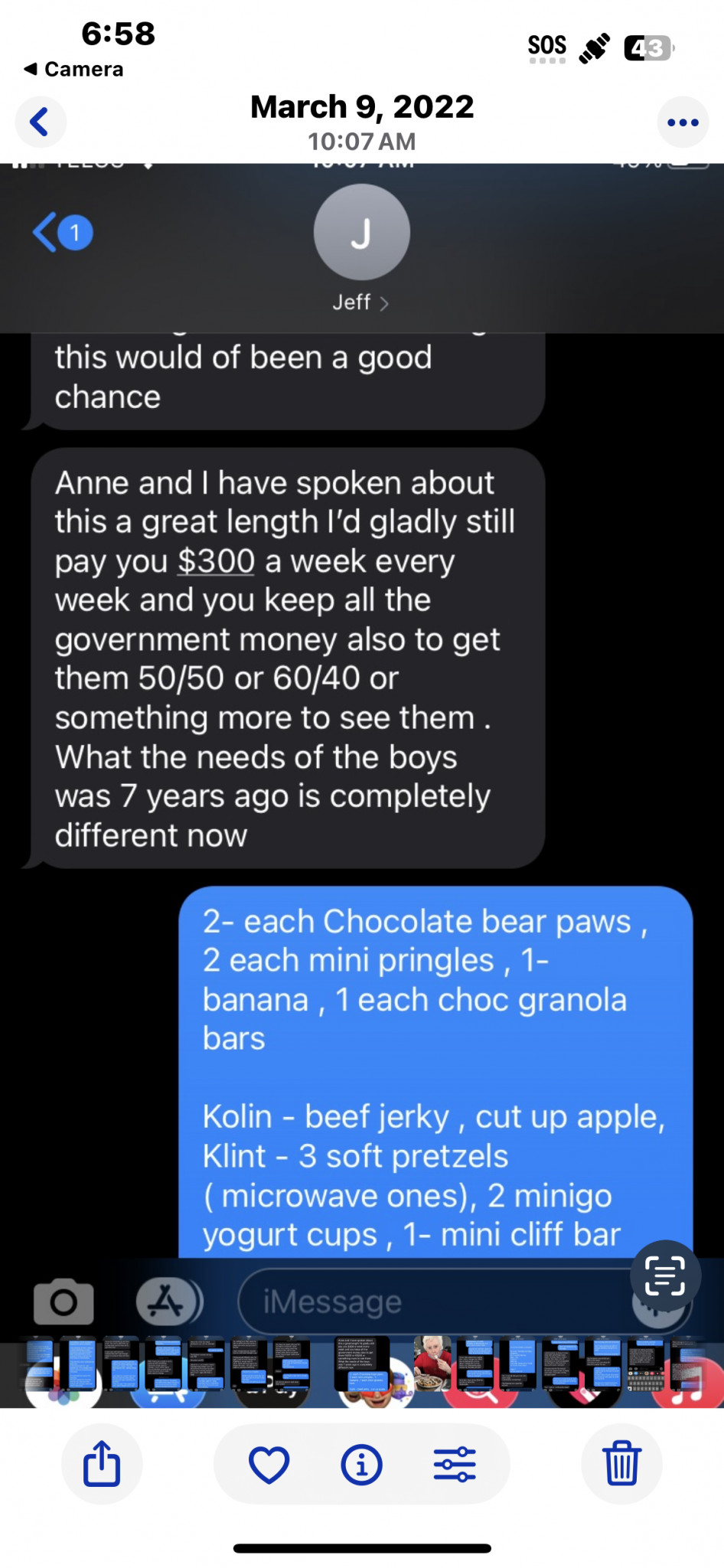Favorite this photo with the heart
Viewport: 724px width, 1568px height.
coord(269,1464)
